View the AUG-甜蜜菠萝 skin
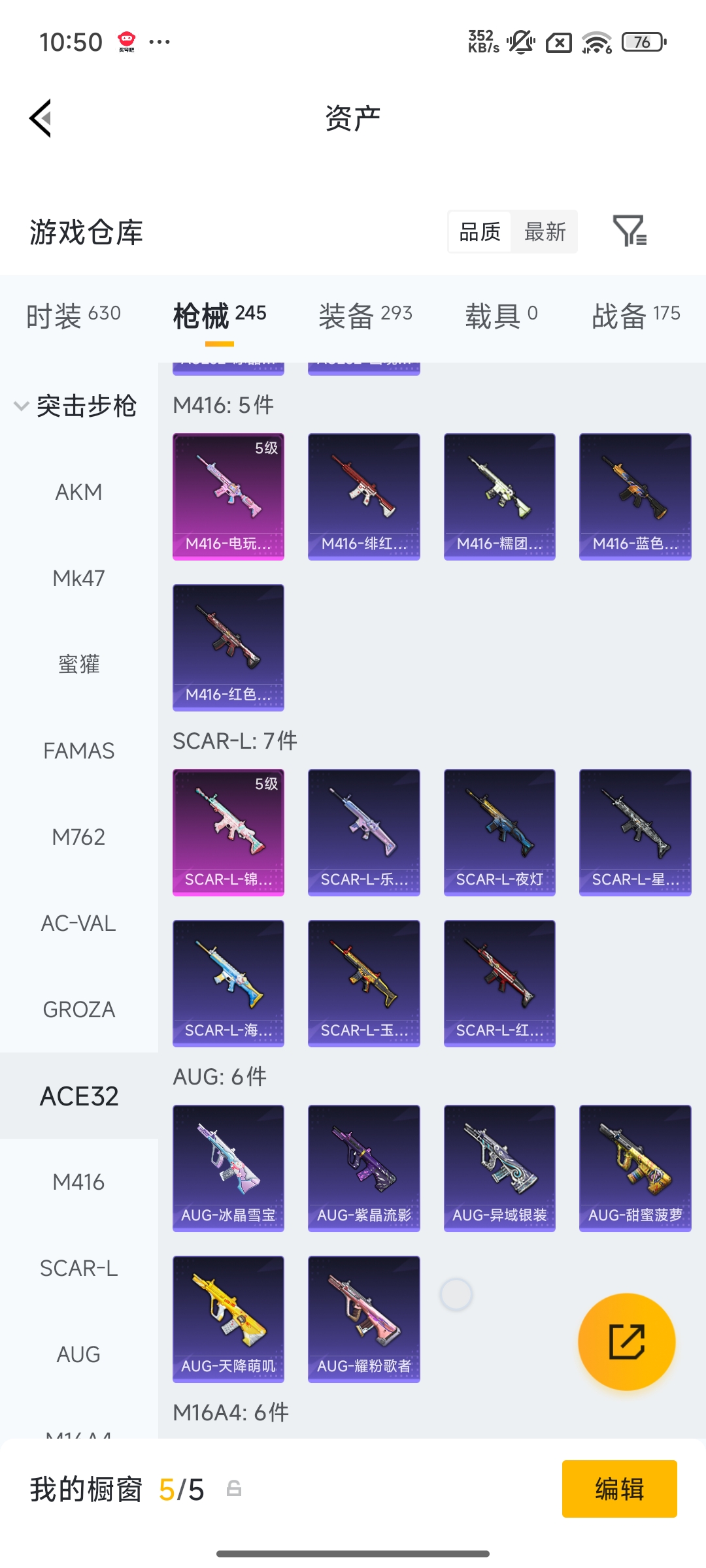The height and width of the screenshot is (1568, 706). 635,1168
